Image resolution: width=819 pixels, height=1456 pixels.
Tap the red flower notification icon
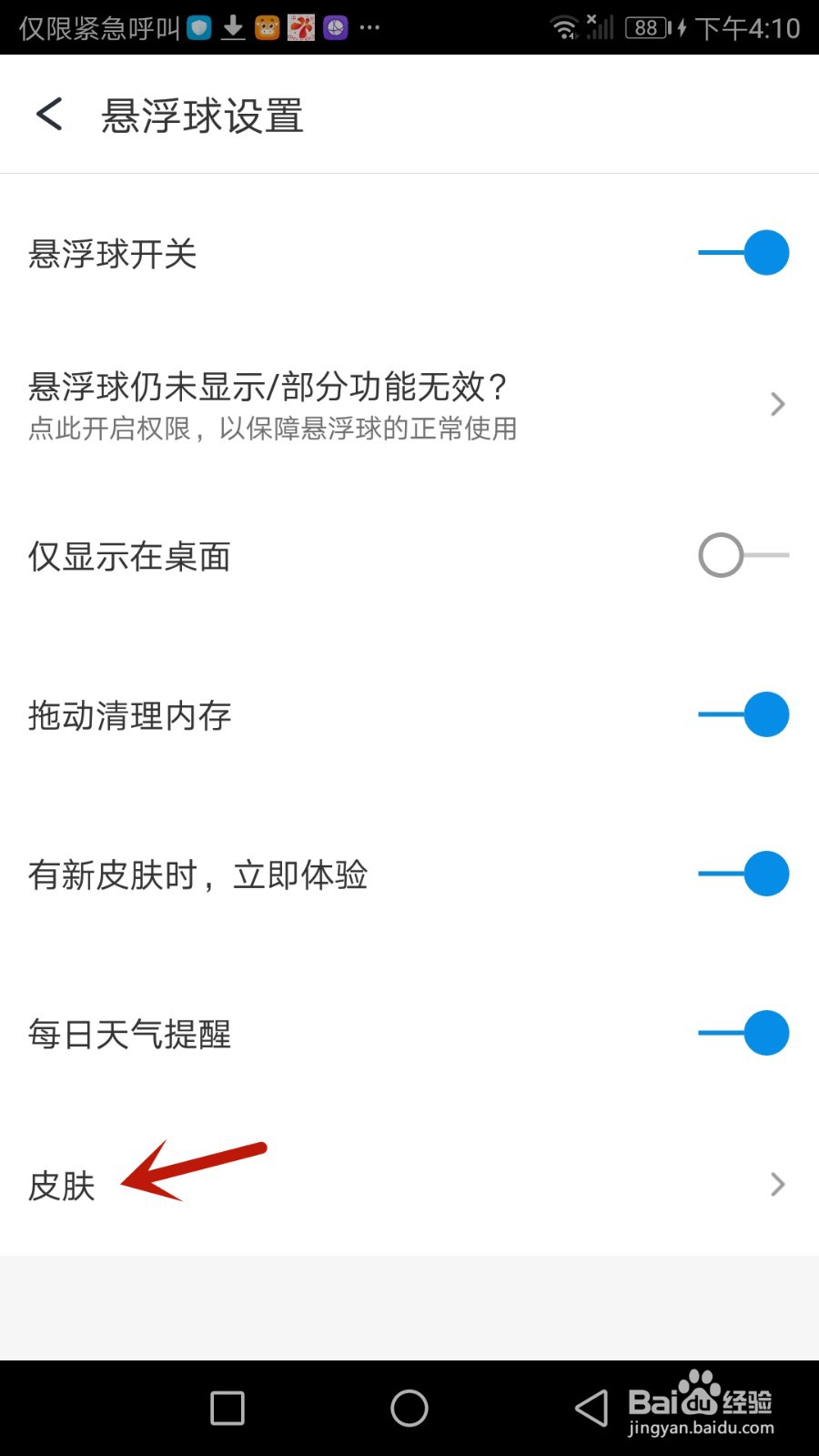(x=300, y=27)
